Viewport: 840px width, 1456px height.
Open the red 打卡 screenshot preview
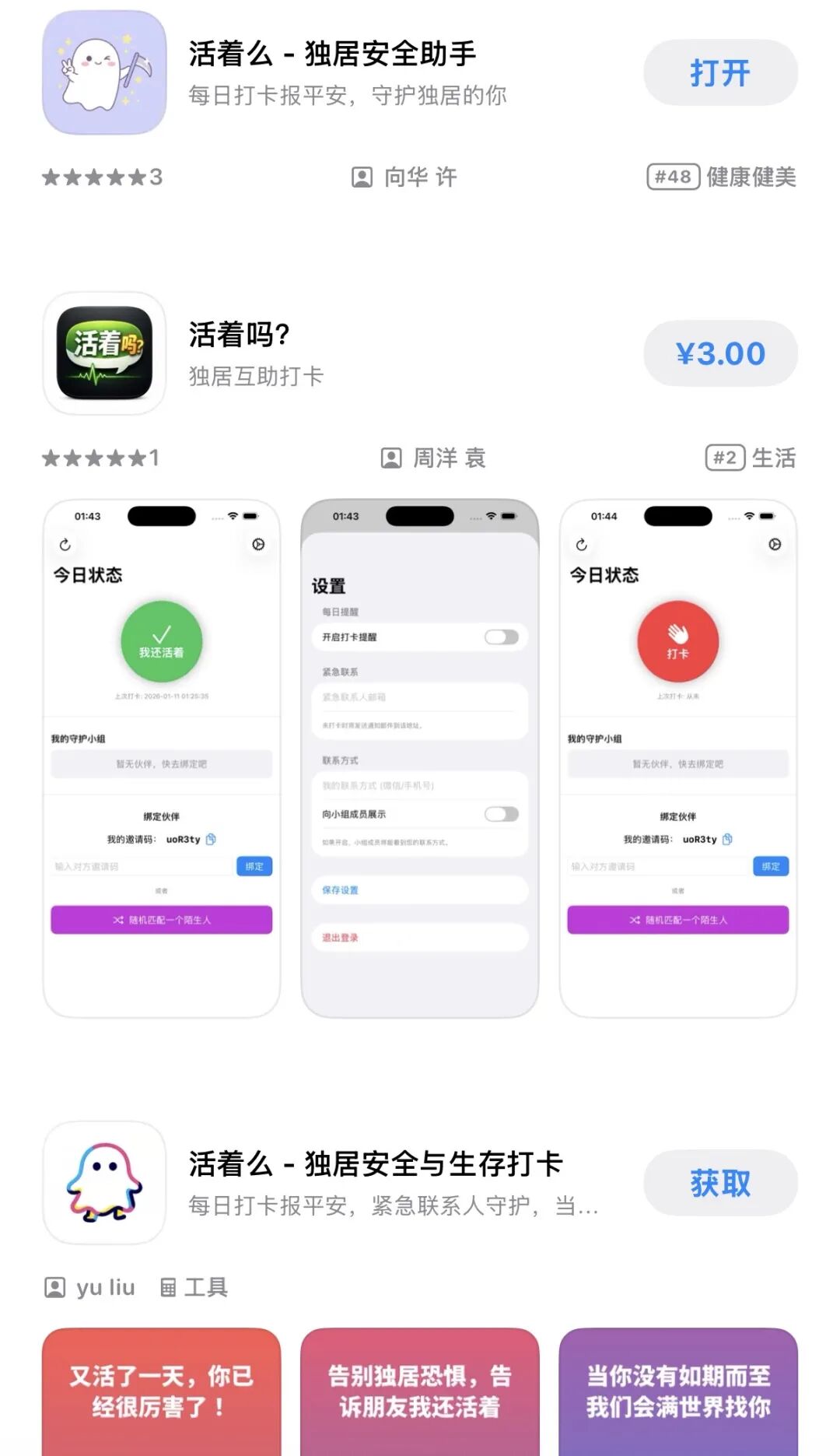click(677, 759)
